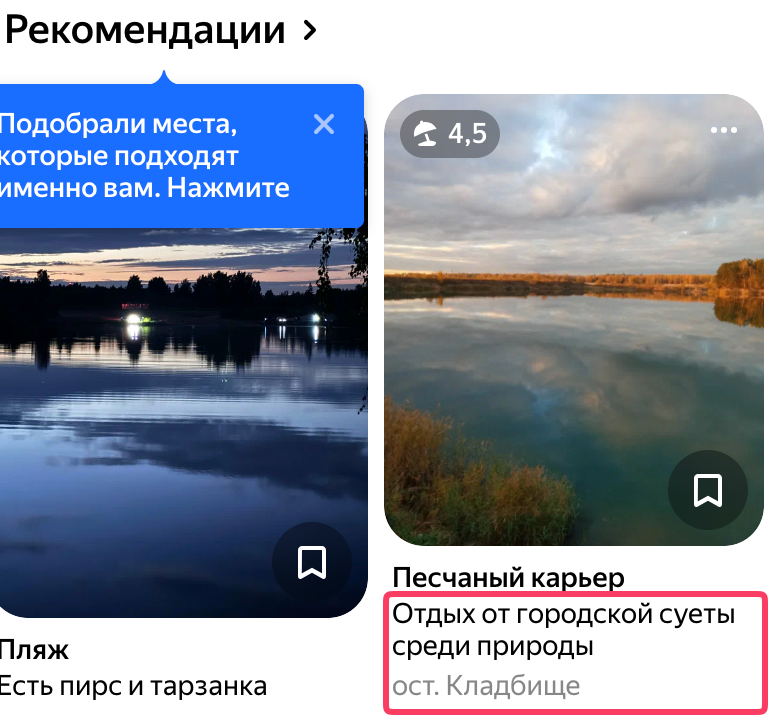776x728 pixels.
Task: Open overflow menu on Песчаный карьер card
Action: (724, 130)
